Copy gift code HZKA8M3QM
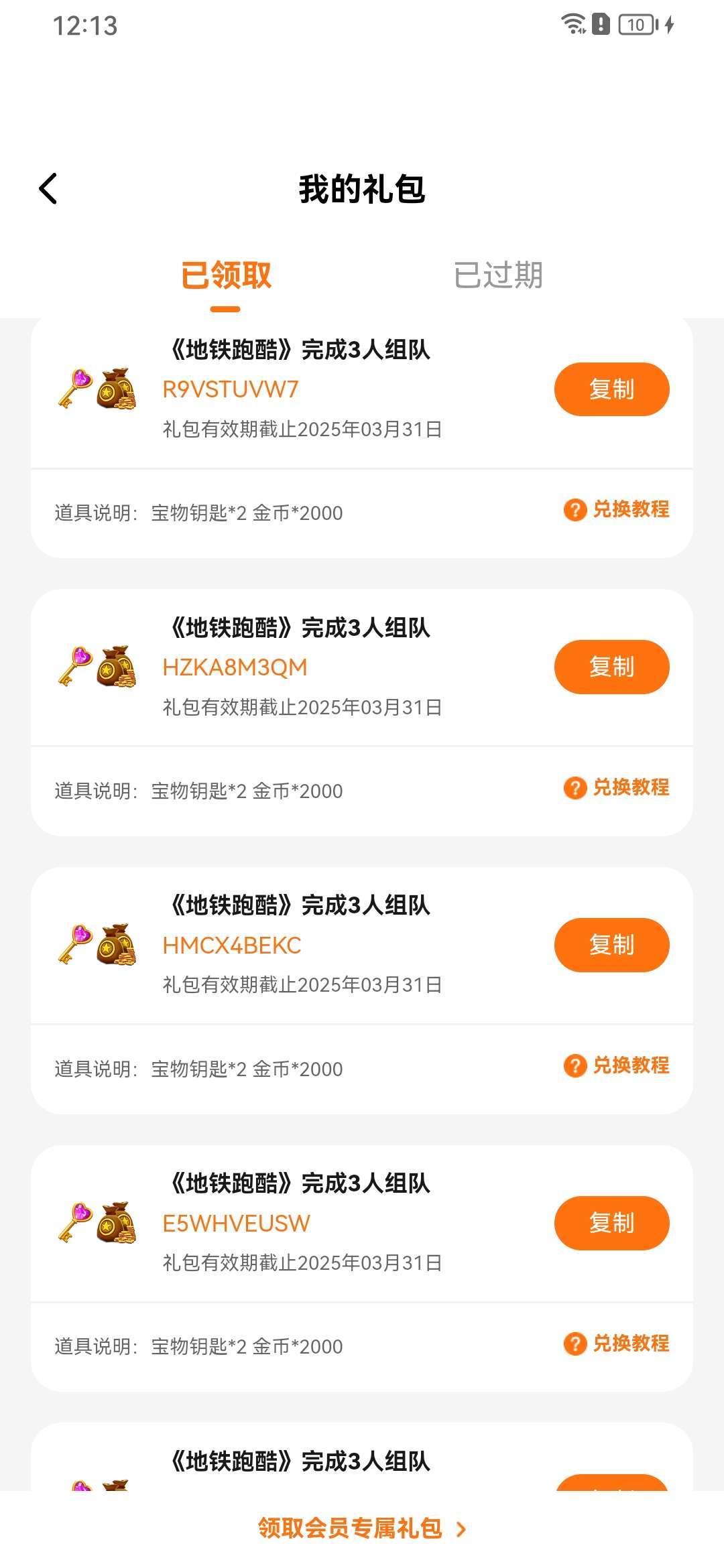 pos(611,667)
